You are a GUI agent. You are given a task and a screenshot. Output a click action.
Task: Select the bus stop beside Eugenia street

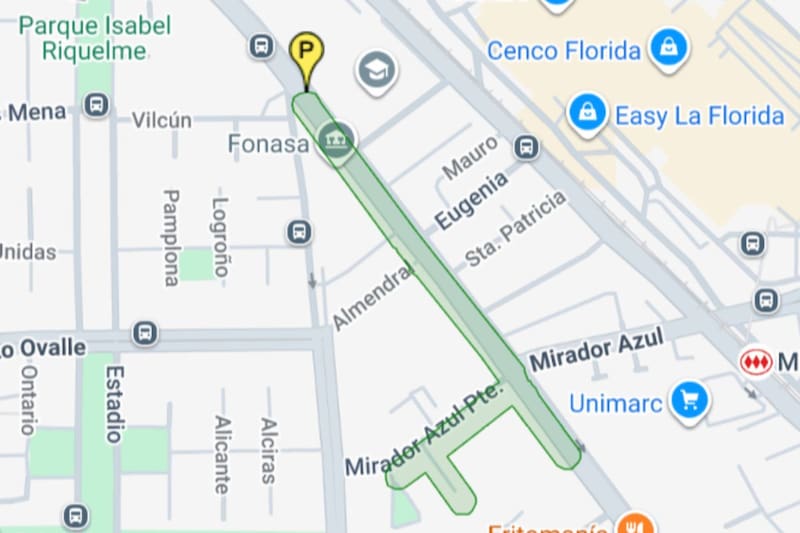pos(526,148)
